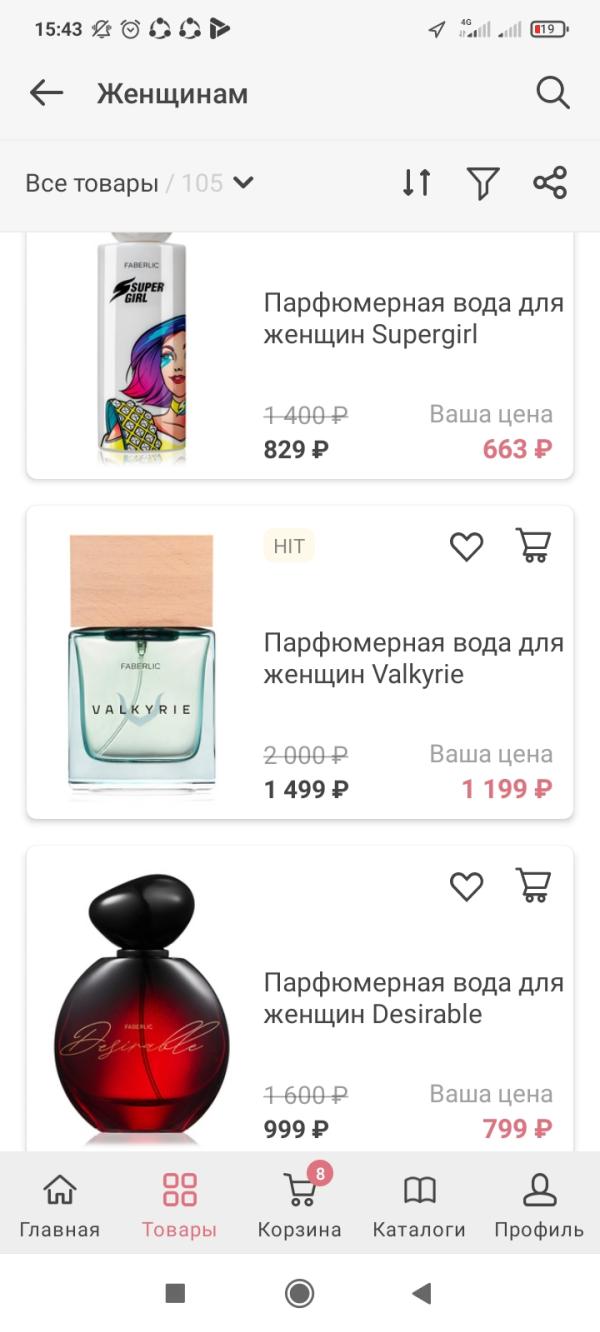Add Valkyrie perfume to cart
Image resolution: width=600 pixels, height=1332 pixels.
click(534, 546)
